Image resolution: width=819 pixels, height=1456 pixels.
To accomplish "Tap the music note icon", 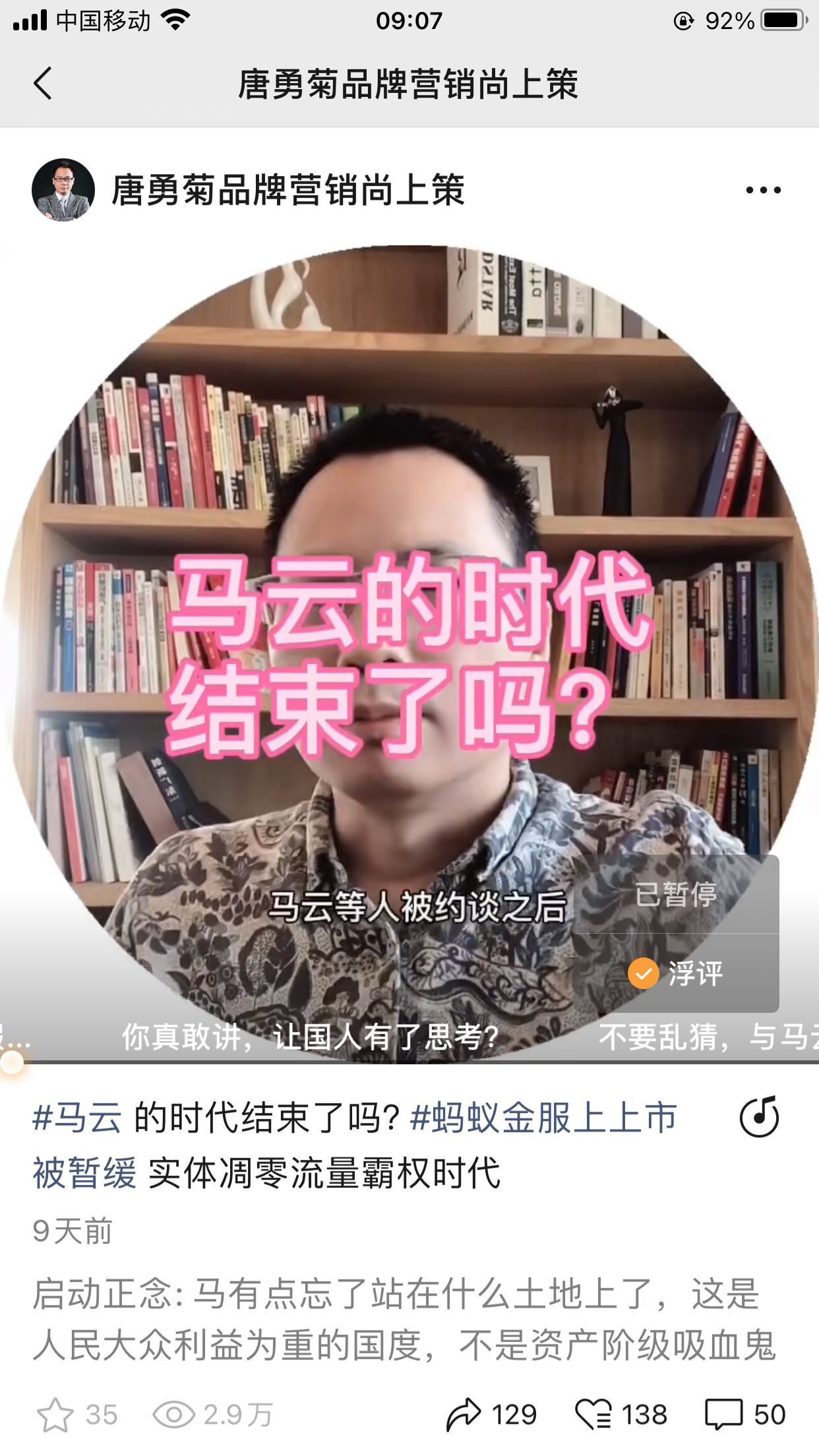I will 759,1117.
